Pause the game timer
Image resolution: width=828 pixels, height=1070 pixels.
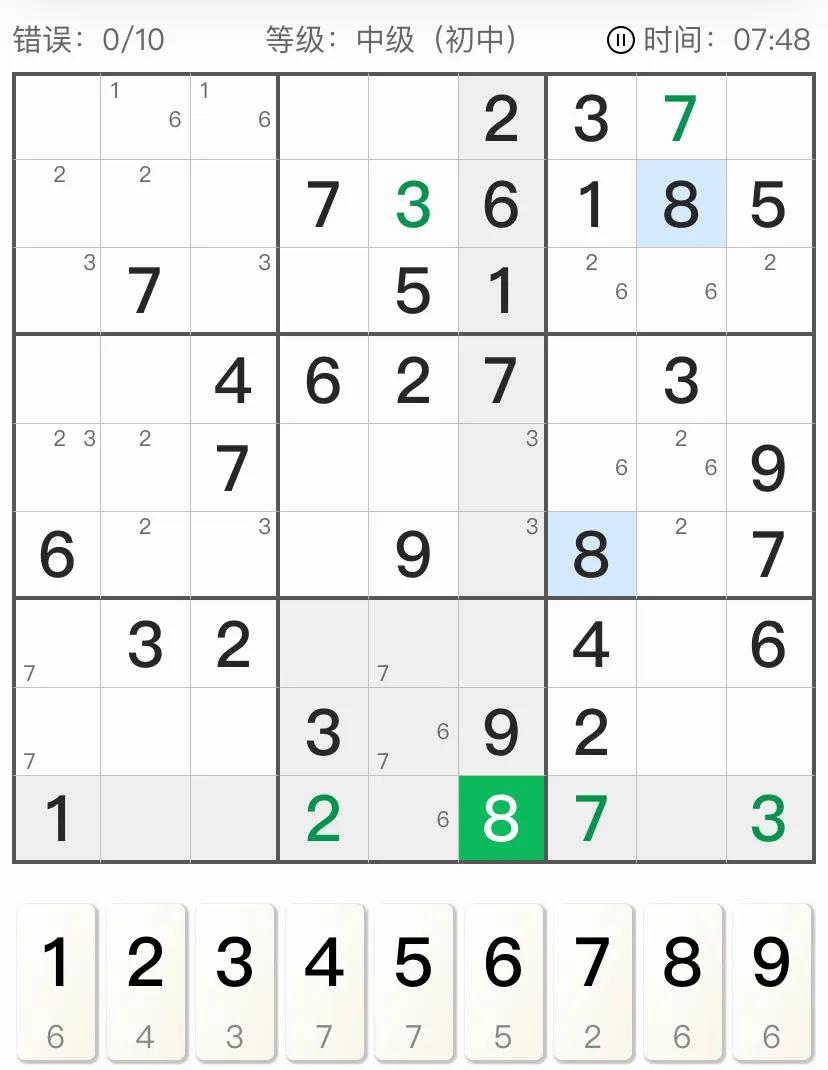click(x=621, y=40)
